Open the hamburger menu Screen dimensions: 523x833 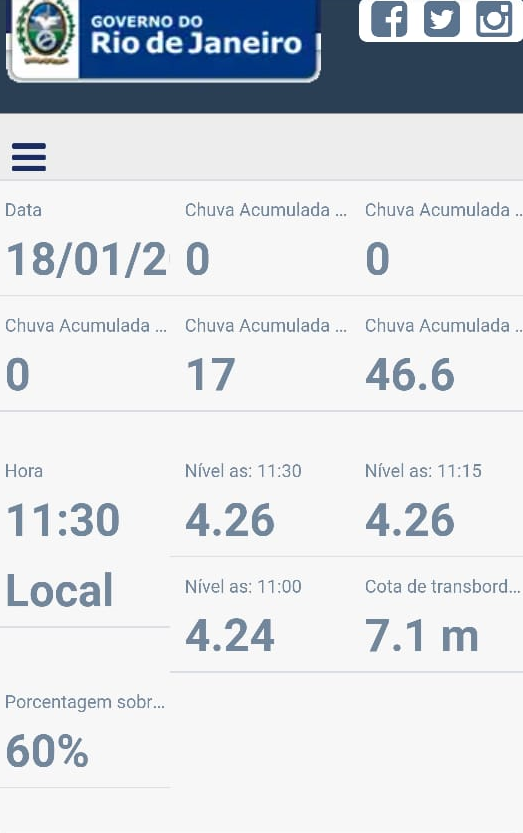(29, 157)
